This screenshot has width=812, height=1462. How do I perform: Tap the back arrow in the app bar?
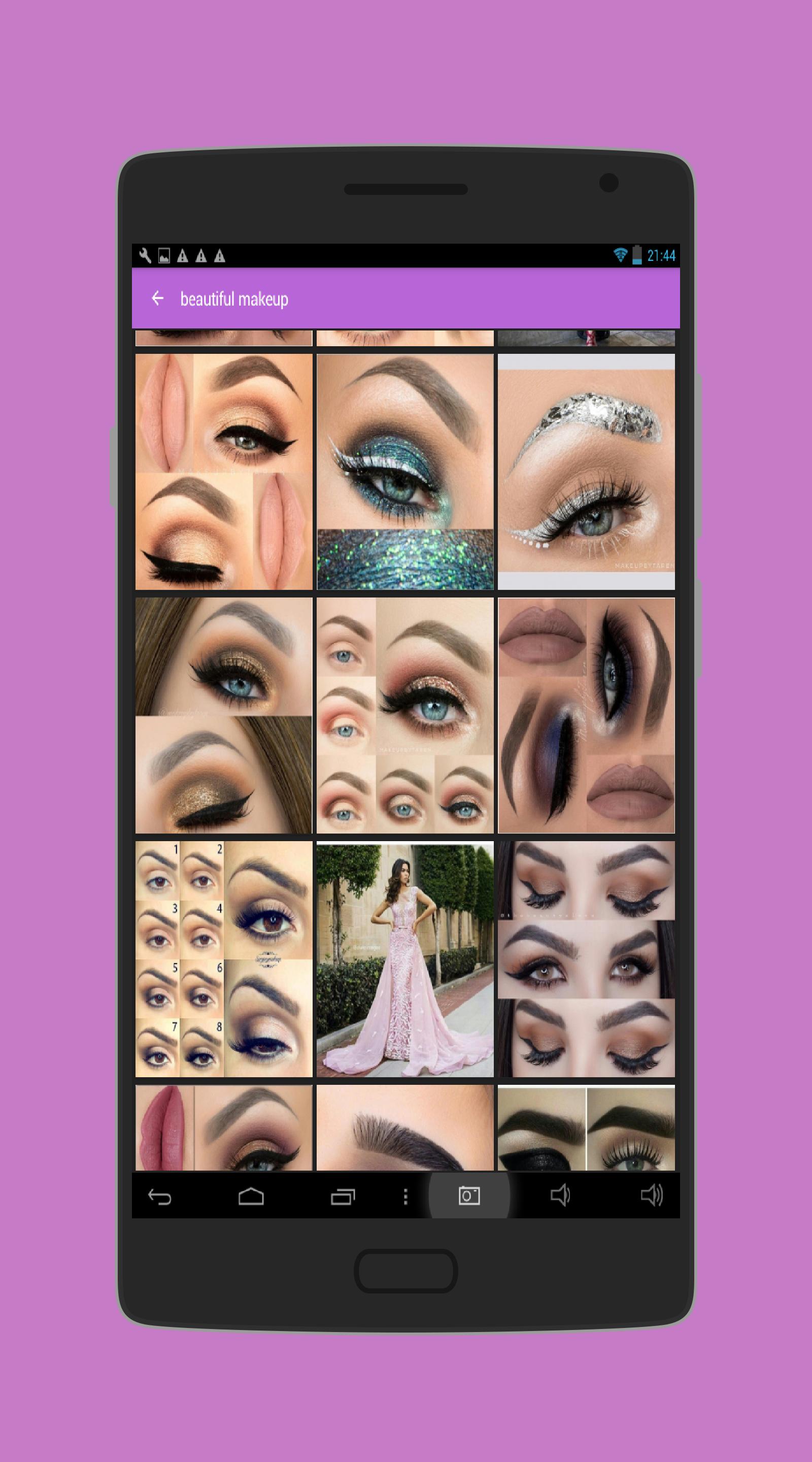(x=158, y=299)
